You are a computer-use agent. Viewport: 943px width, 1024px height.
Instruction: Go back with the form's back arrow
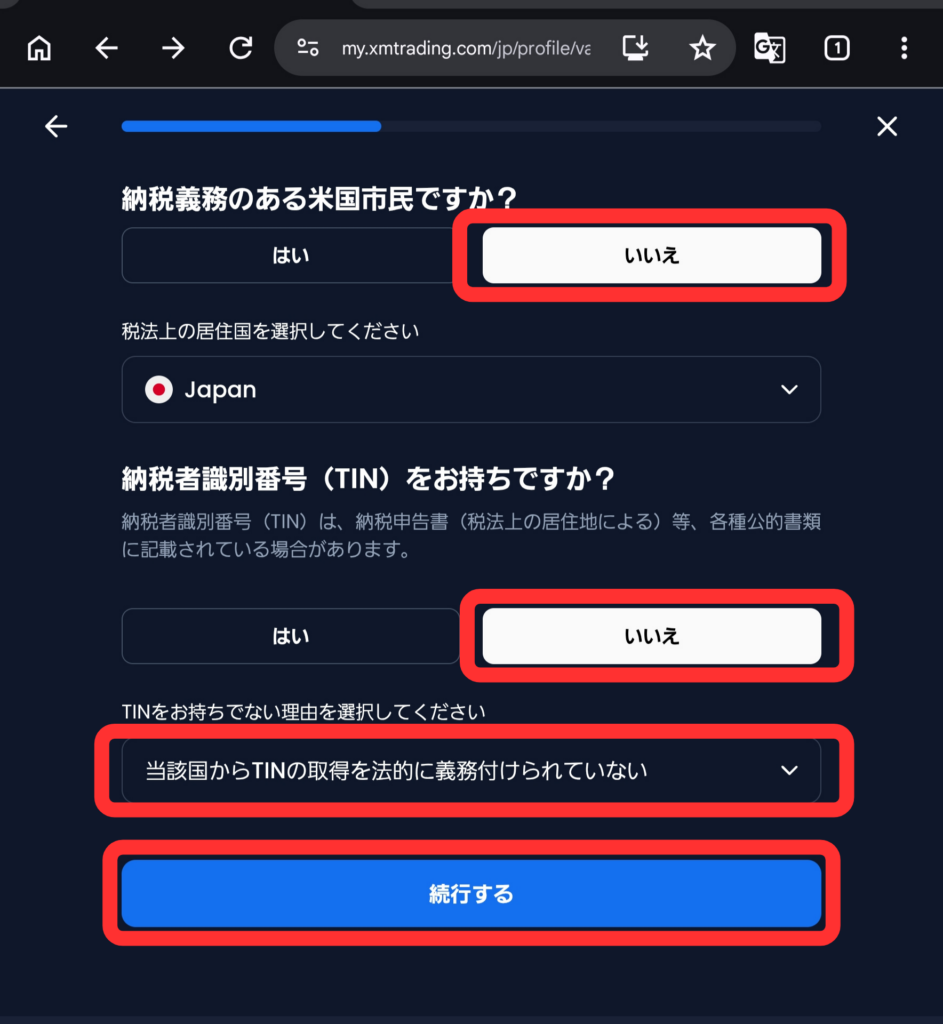pos(56,126)
